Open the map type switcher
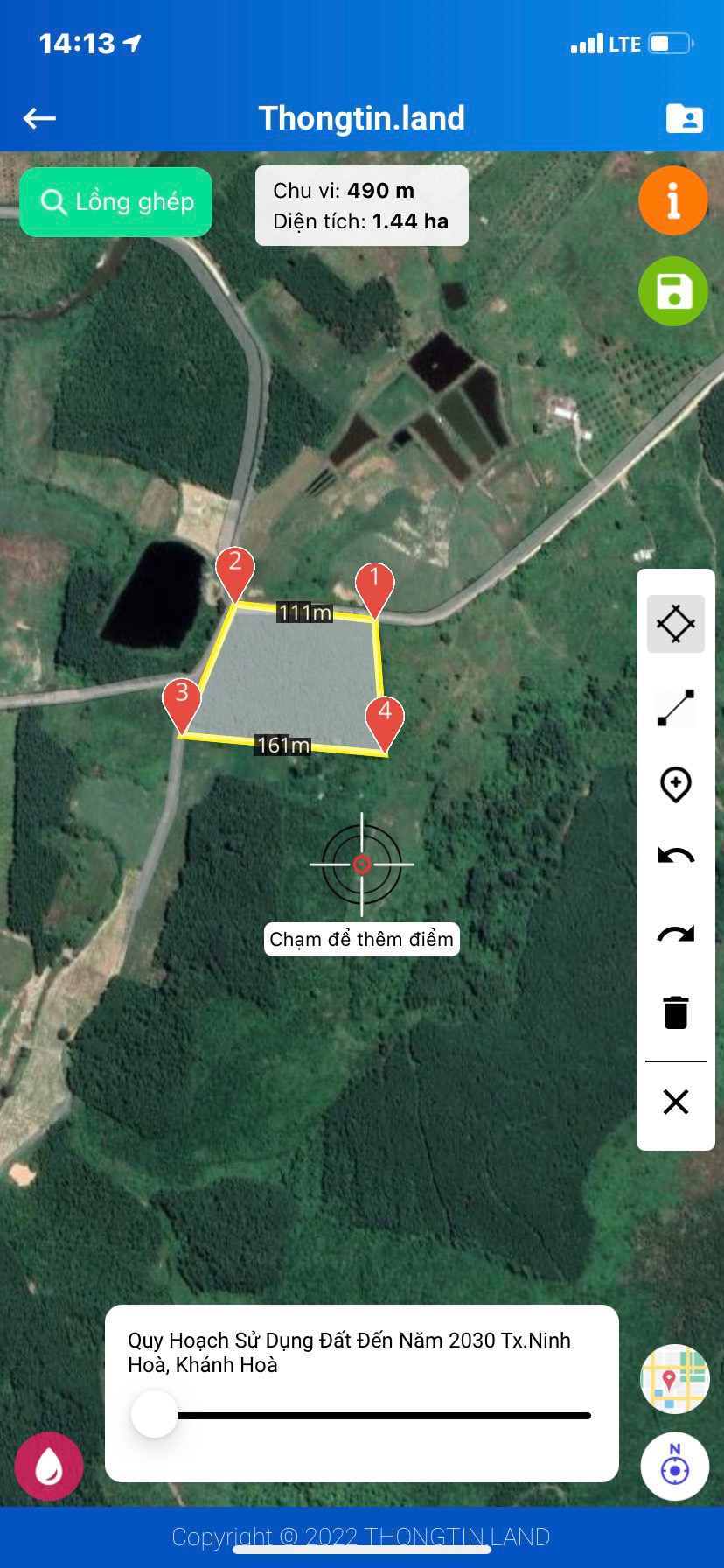This screenshot has width=724, height=1568. [674, 1379]
